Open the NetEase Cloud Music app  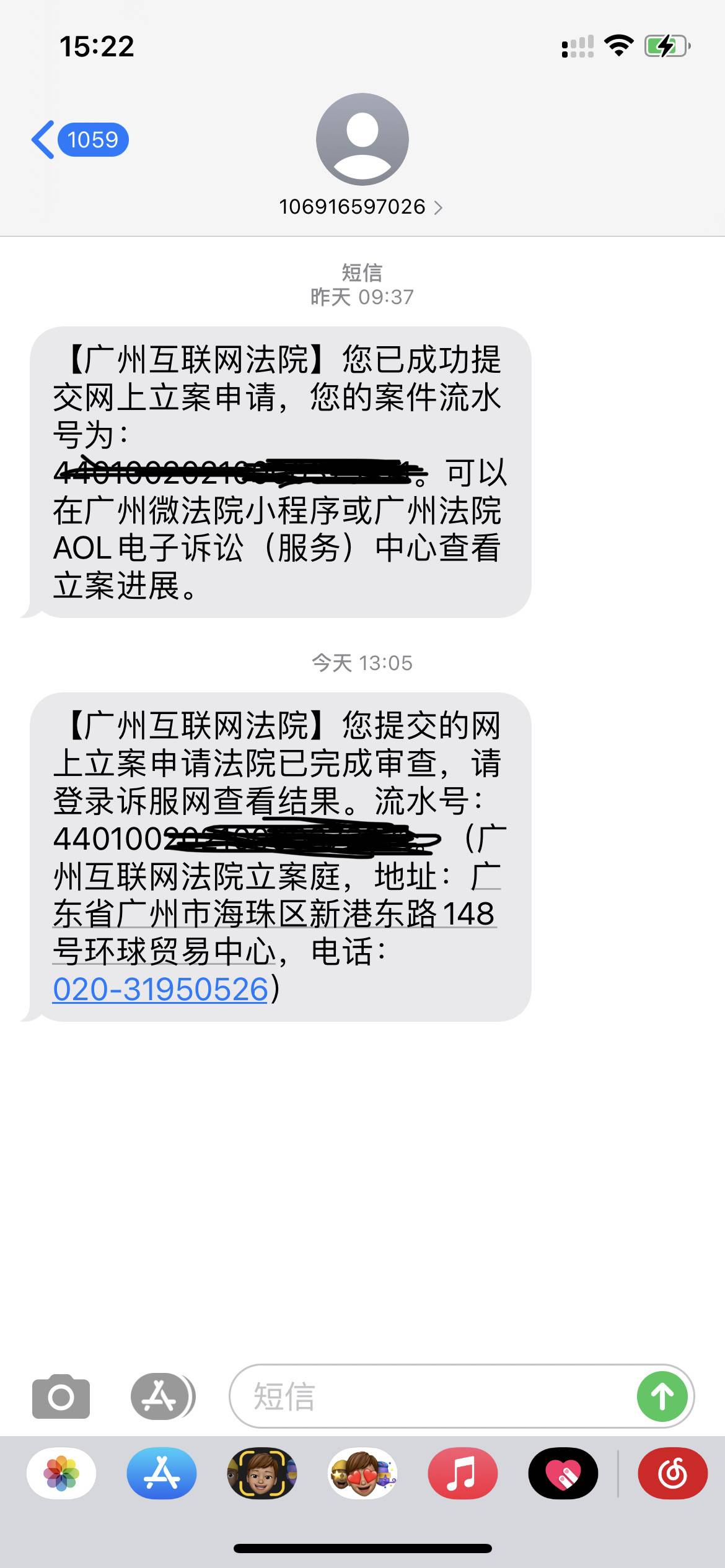coord(672,1473)
